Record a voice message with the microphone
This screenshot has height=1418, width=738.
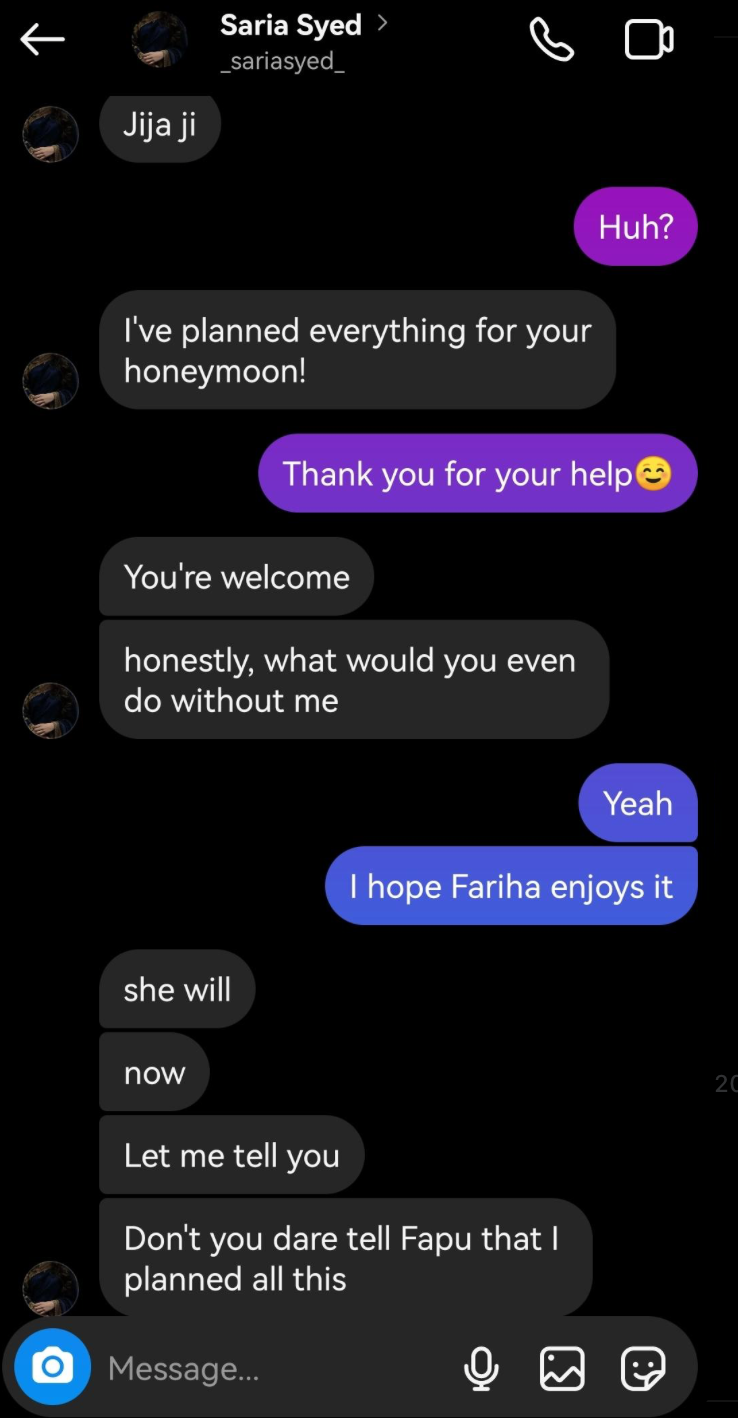[481, 1368]
